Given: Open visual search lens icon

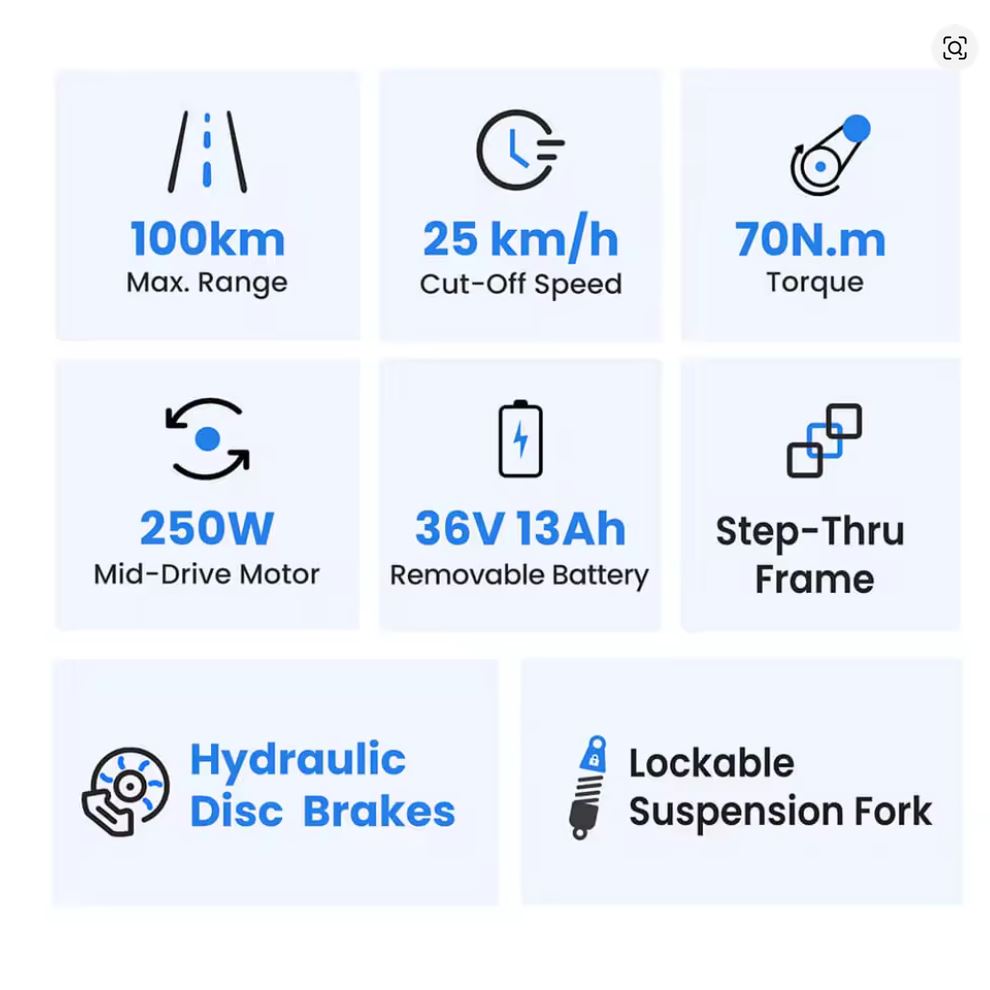Looking at the screenshot, I should point(954,48).
